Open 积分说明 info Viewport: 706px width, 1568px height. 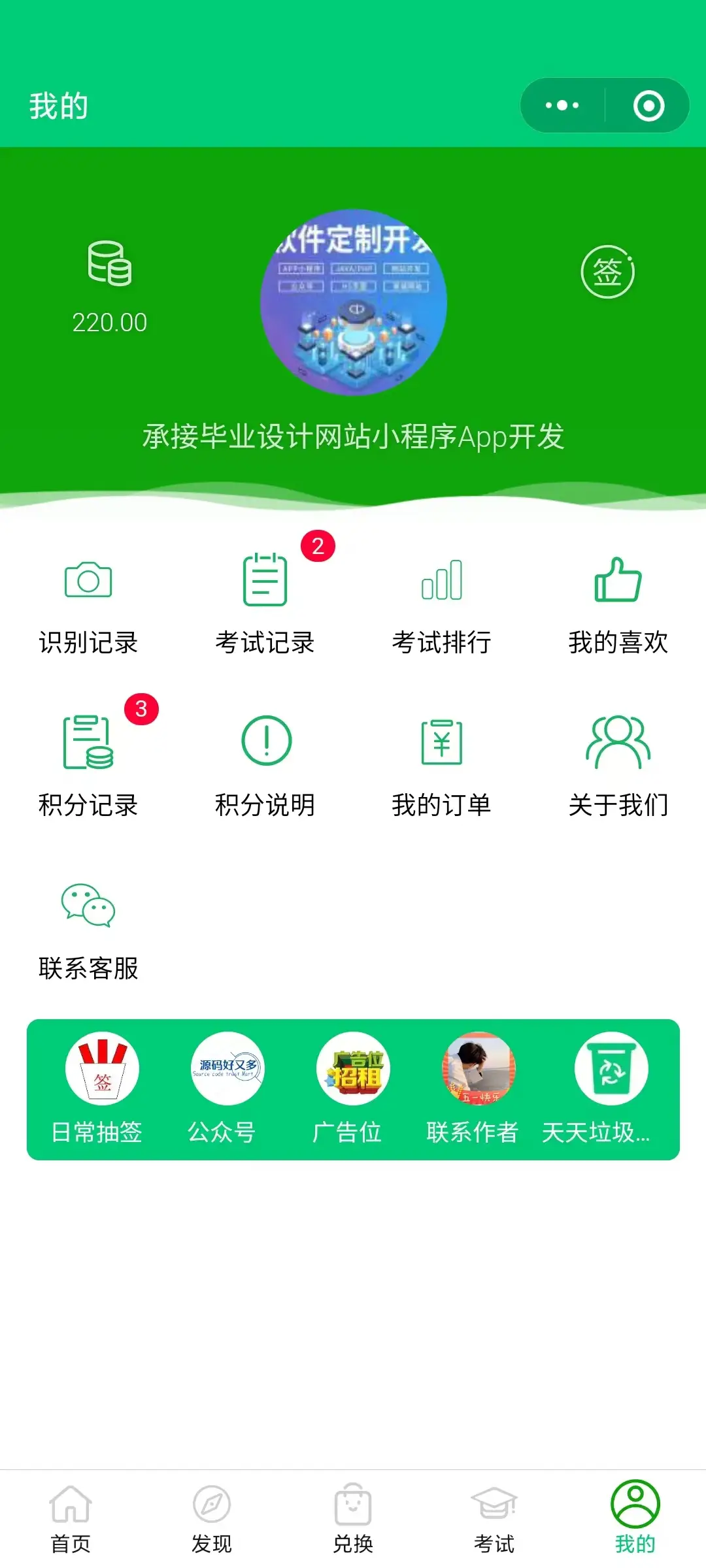(x=265, y=766)
